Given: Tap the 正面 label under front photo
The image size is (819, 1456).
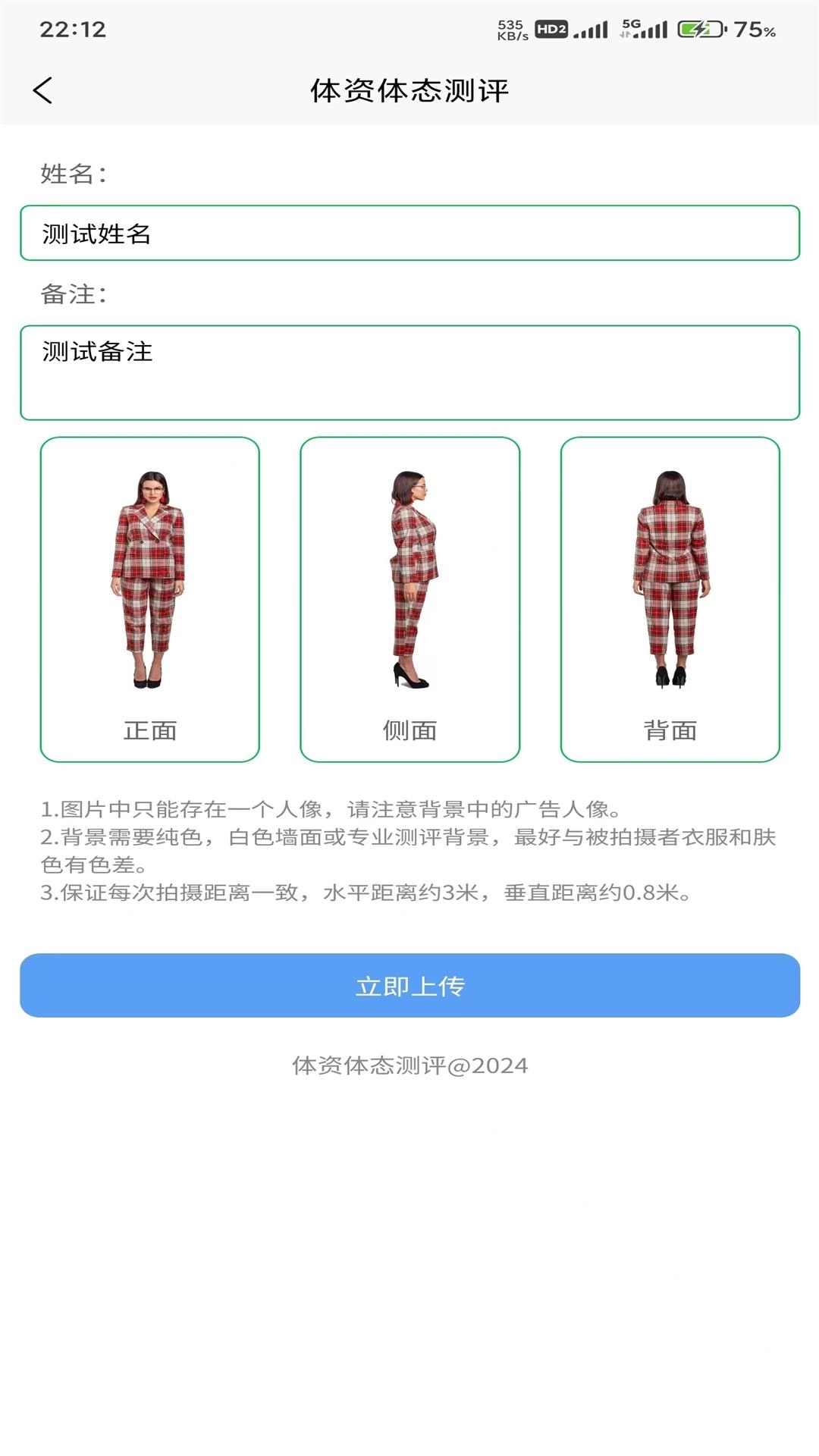Looking at the screenshot, I should (x=151, y=730).
